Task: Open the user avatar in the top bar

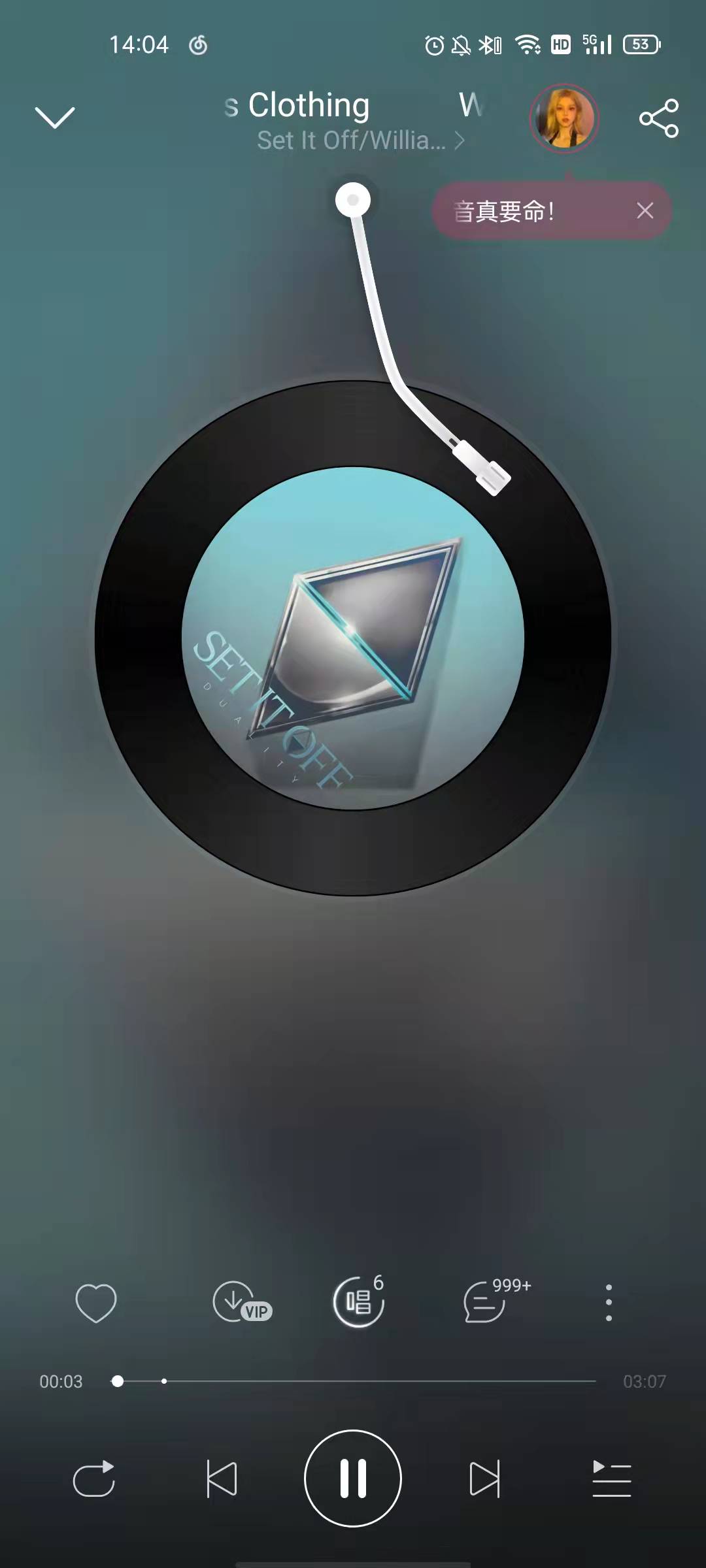Action: pyautogui.click(x=563, y=118)
